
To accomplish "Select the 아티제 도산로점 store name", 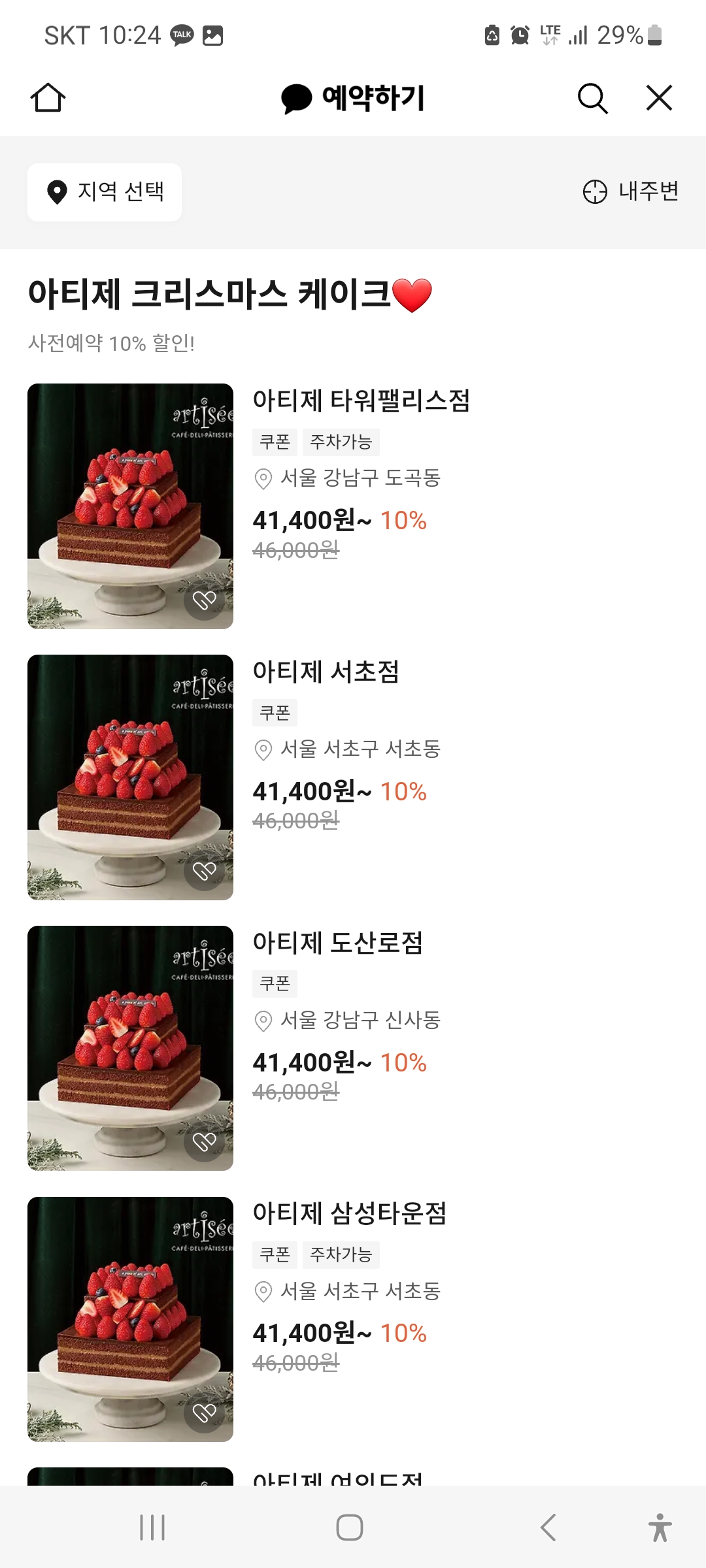I will 339,943.
